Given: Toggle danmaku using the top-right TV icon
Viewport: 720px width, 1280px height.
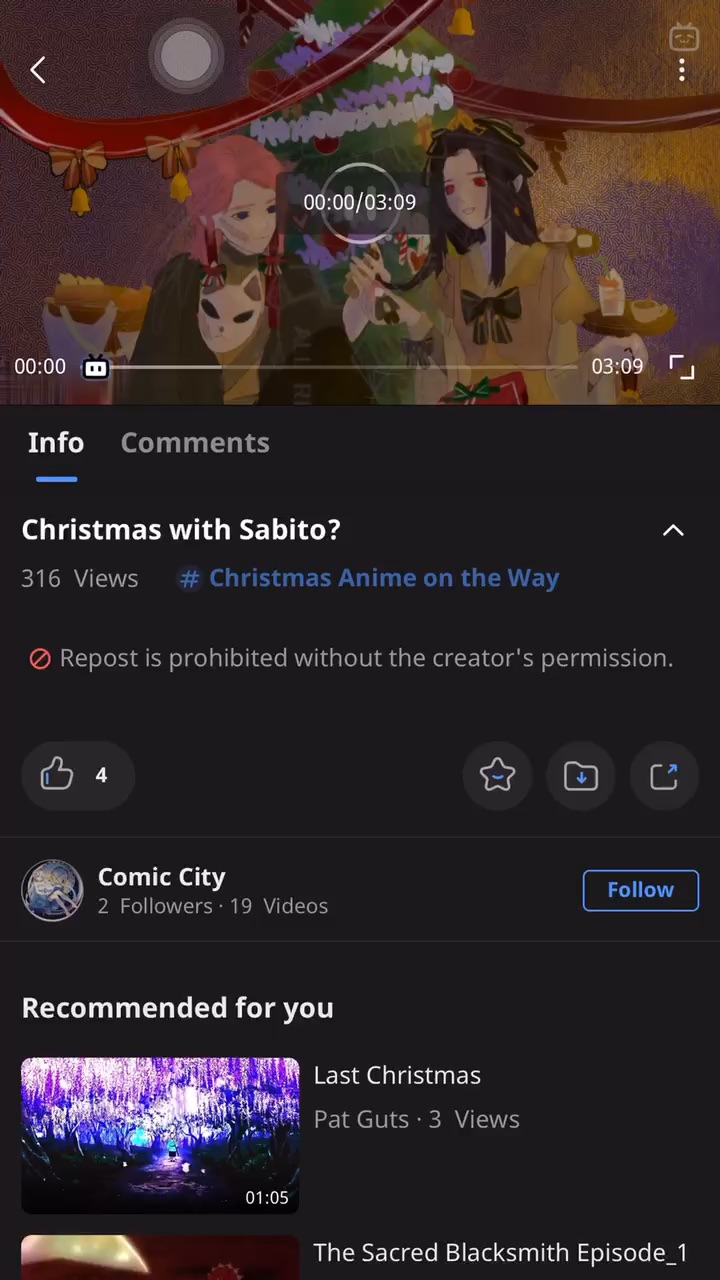Looking at the screenshot, I should click(684, 37).
